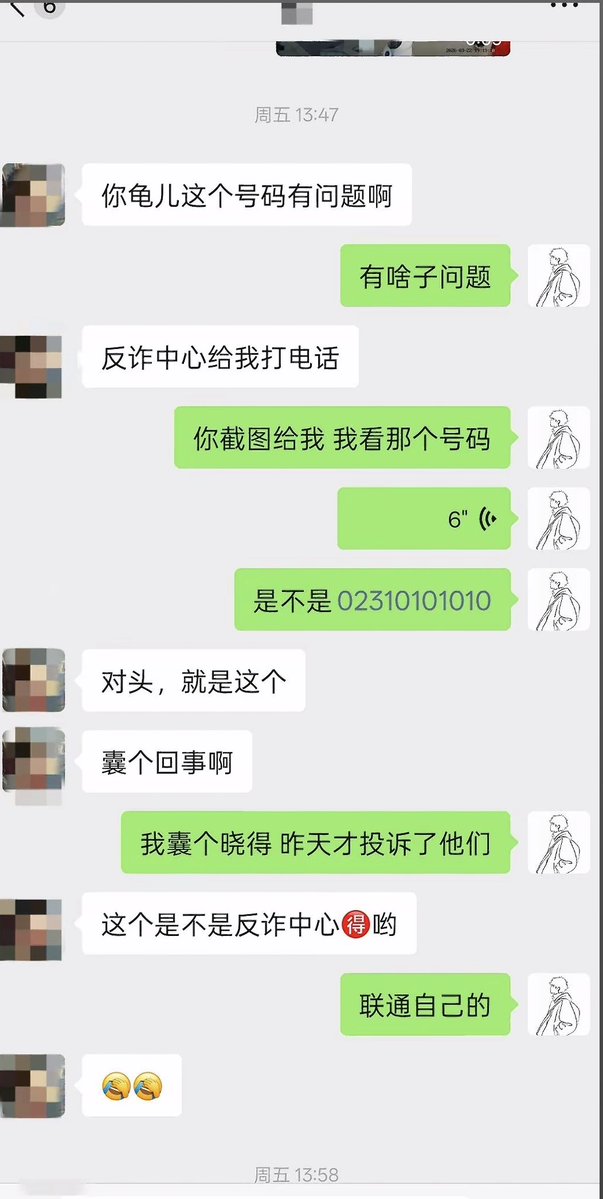Open contact avatar beside 你龟儿这个号码有问题啊
The height and width of the screenshot is (1199, 603).
tap(33, 195)
